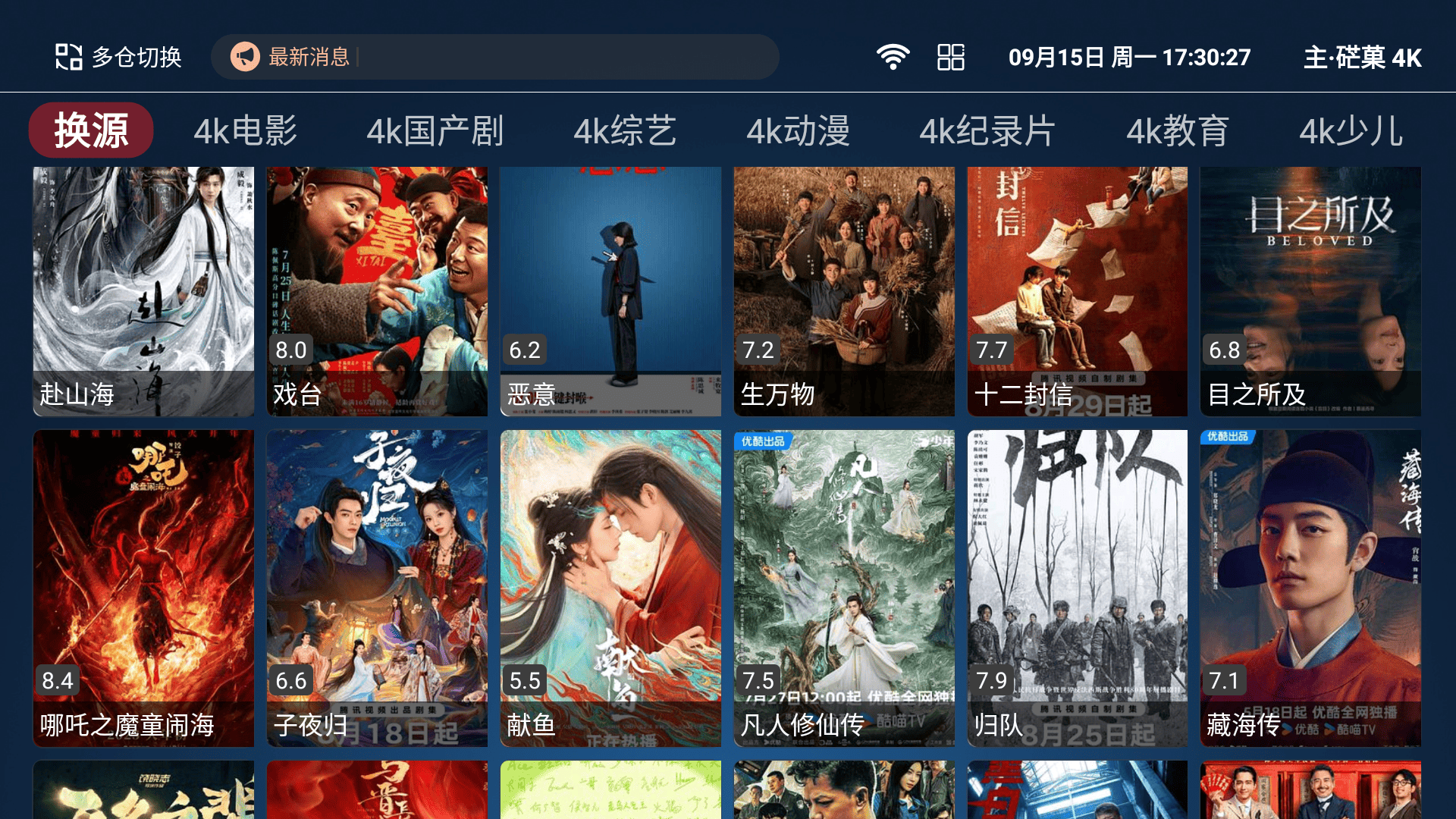The height and width of the screenshot is (819, 1456).
Task: Open the 最新消息 announcement bar
Action: coord(494,57)
